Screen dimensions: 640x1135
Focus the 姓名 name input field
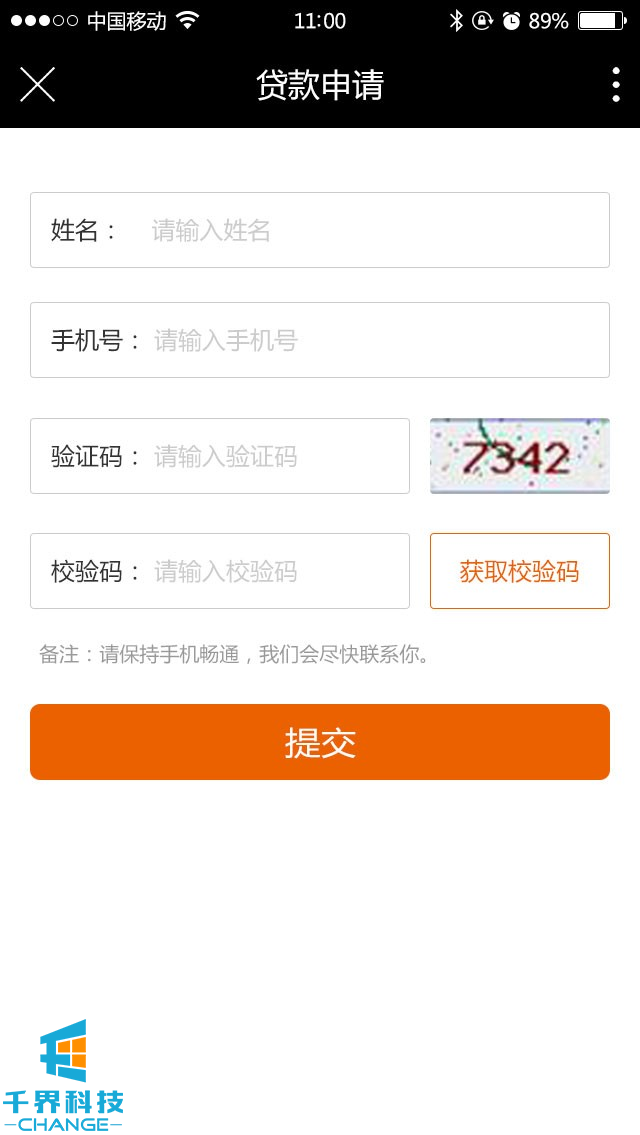click(360, 231)
